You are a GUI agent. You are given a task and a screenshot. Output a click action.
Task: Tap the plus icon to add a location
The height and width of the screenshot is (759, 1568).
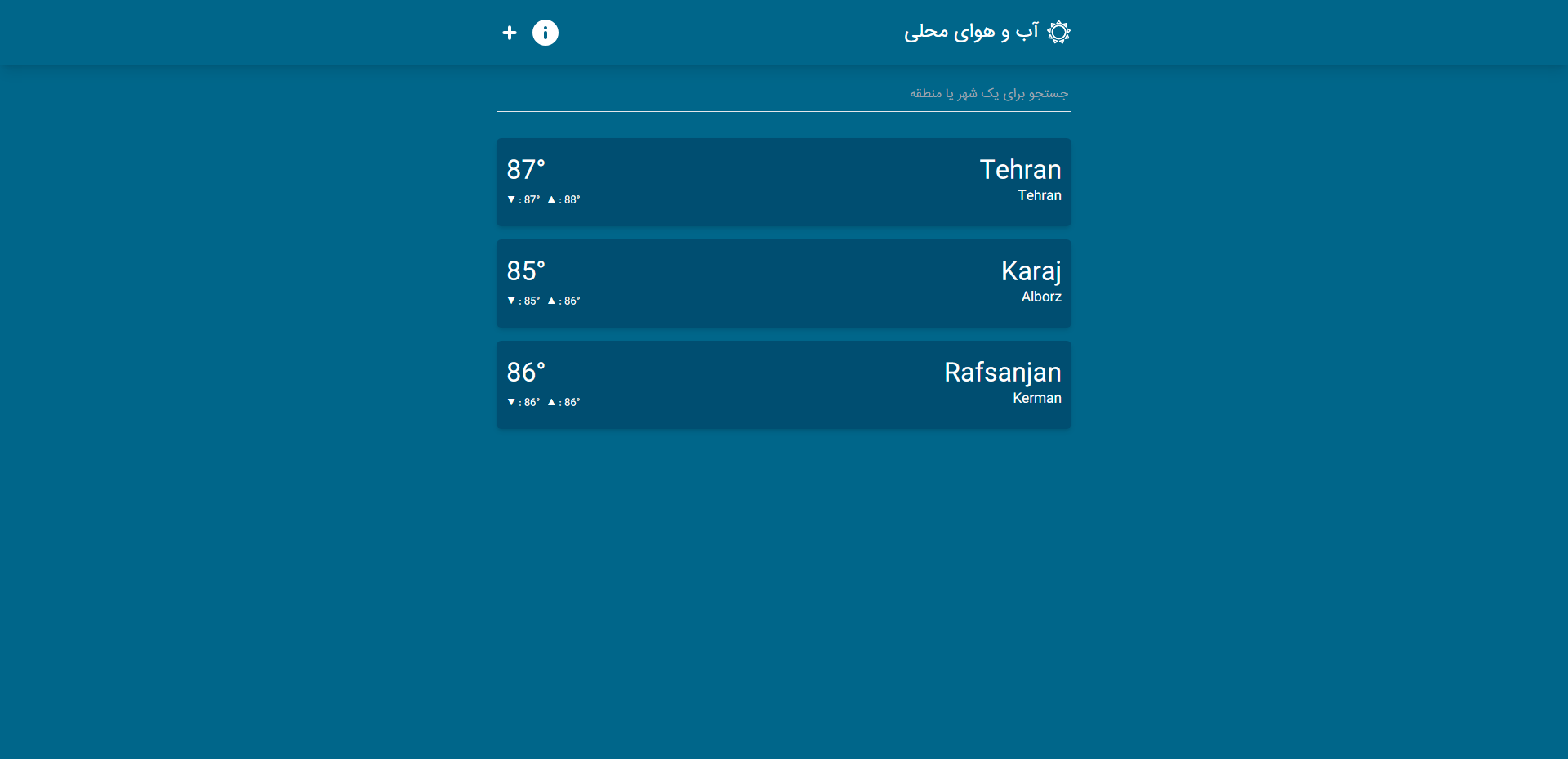pos(510,33)
